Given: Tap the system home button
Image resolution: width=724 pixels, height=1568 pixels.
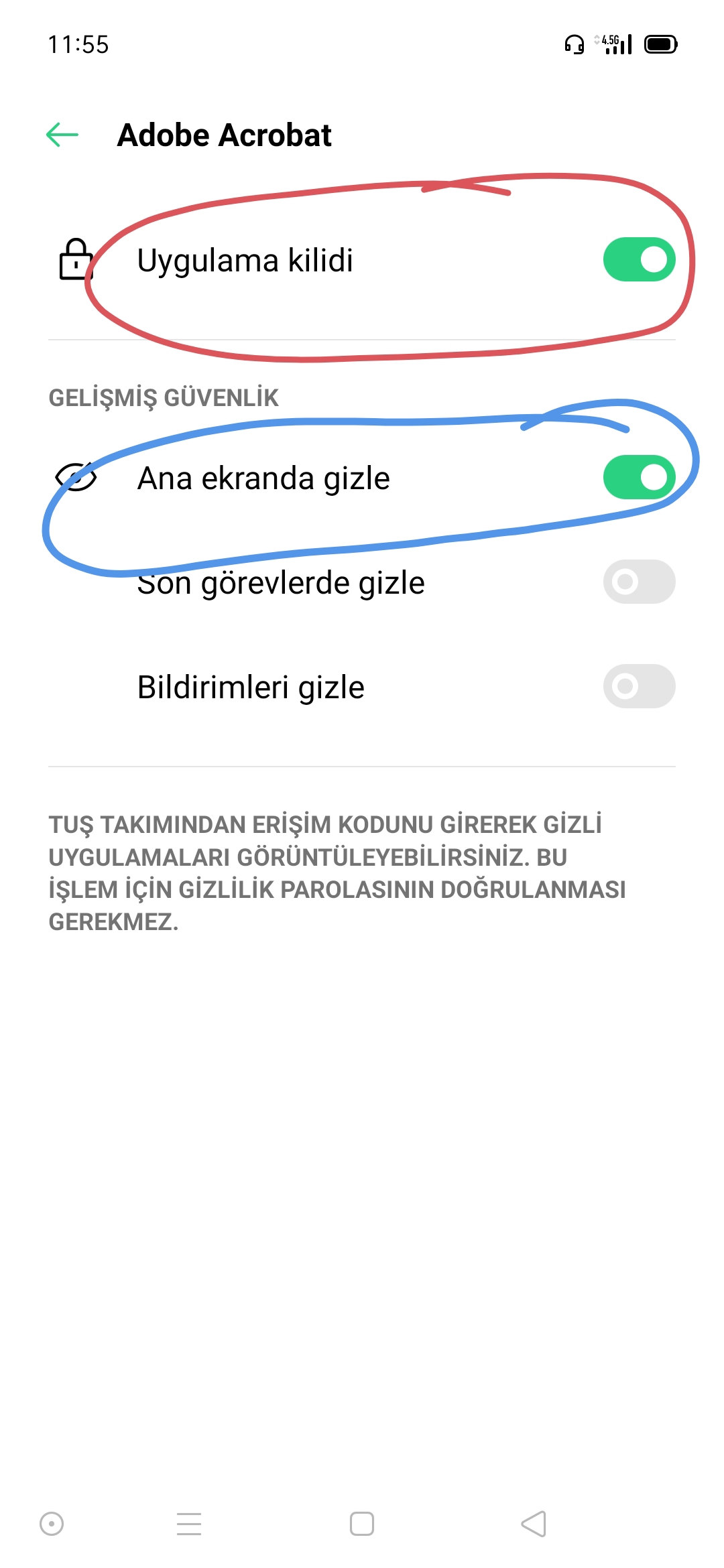Looking at the screenshot, I should click(362, 1524).
